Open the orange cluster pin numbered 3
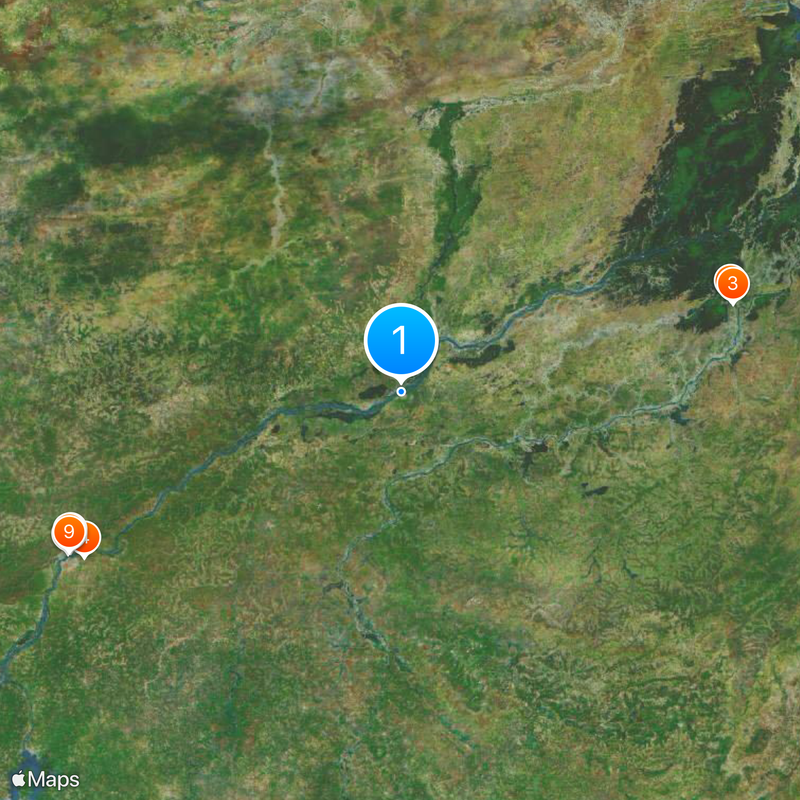Viewport: 800px width, 800px height. pyautogui.click(x=732, y=283)
